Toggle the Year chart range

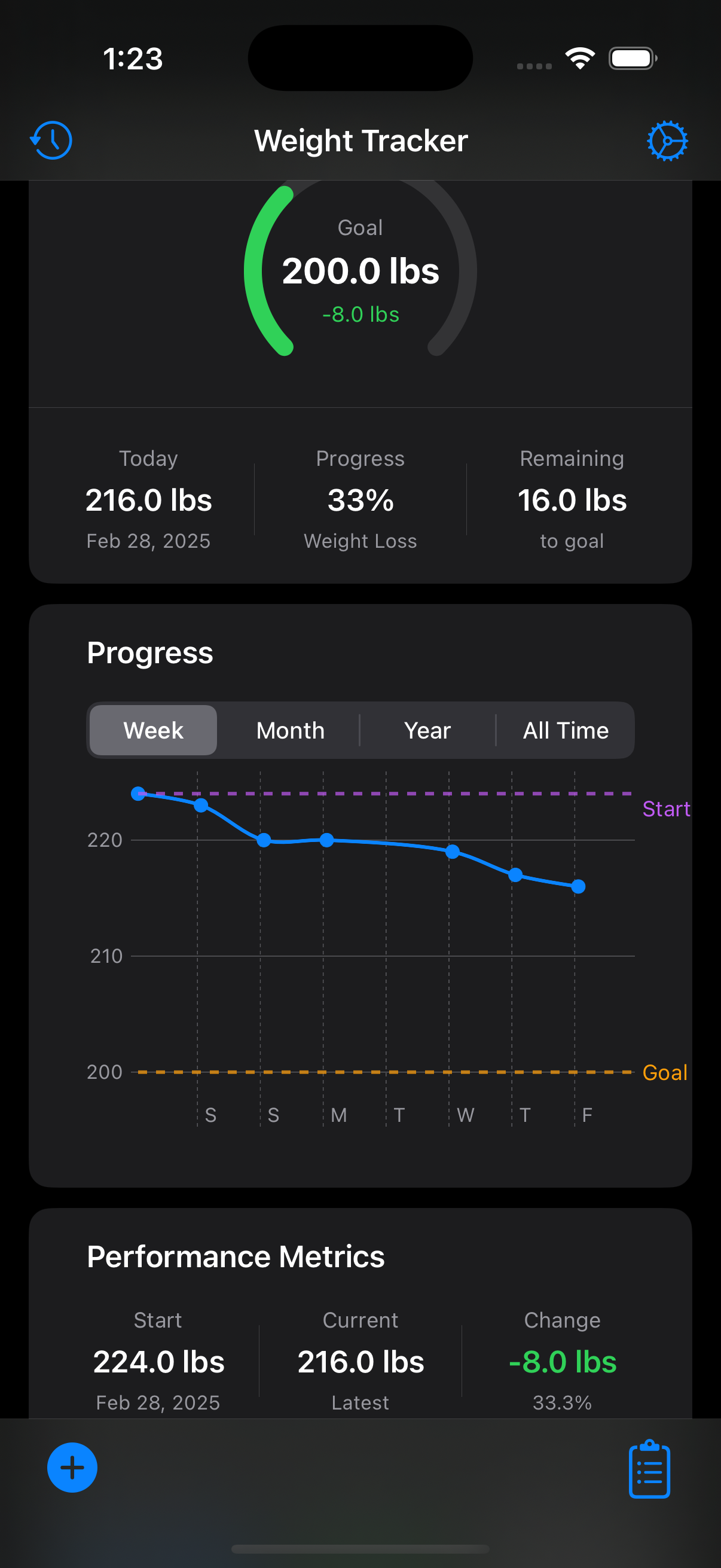point(427,730)
